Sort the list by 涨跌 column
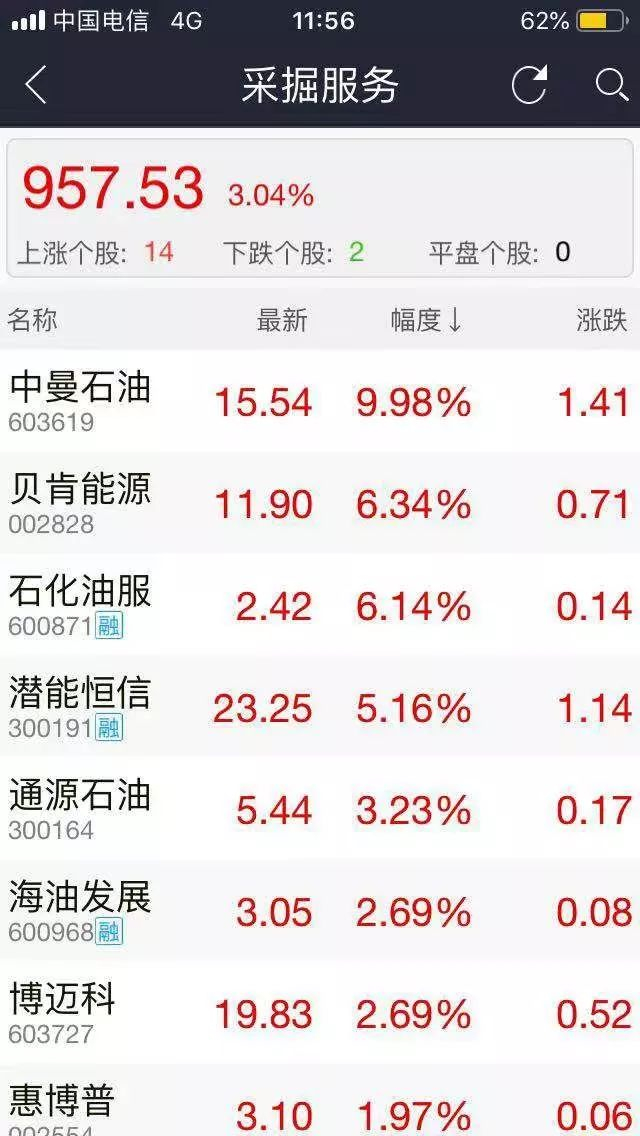 [x=602, y=320]
